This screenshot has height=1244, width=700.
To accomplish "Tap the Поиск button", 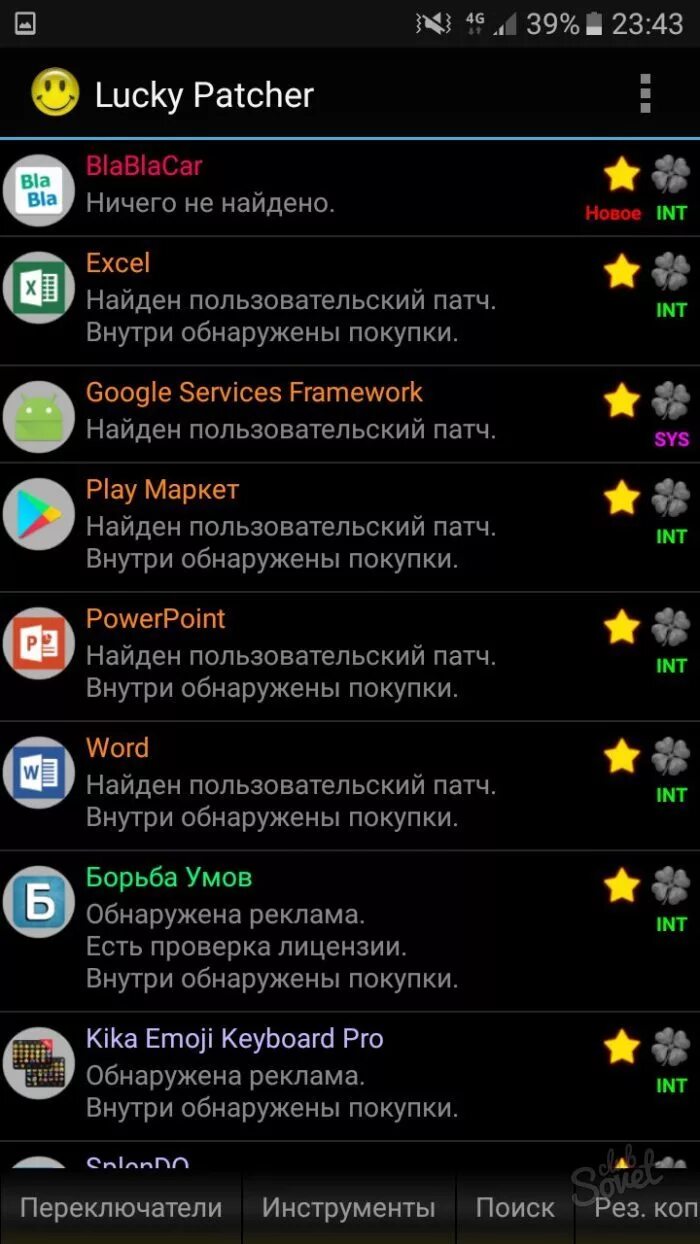I will click(515, 1207).
